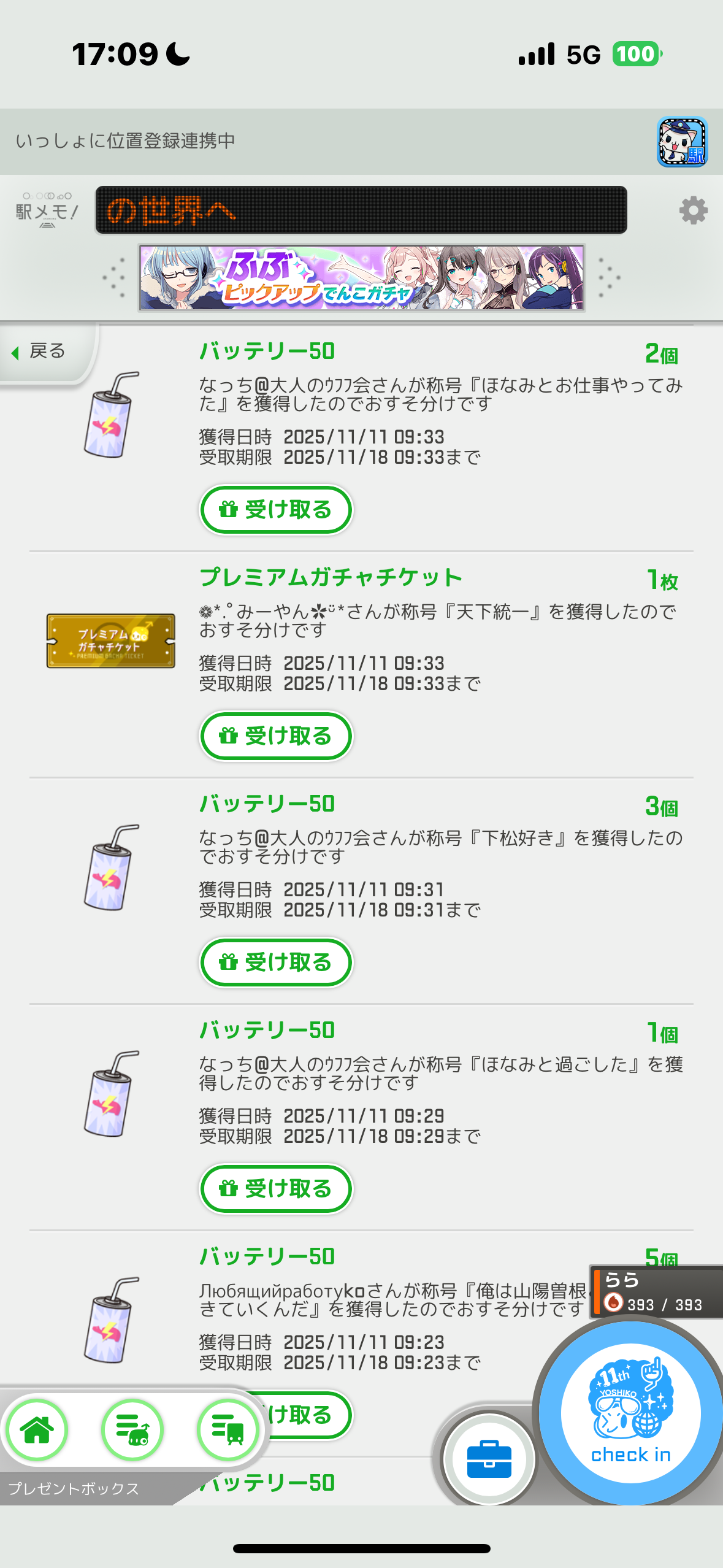Open the settings gear icon
The height and width of the screenshot is (1568, 723).
(693, 210)
